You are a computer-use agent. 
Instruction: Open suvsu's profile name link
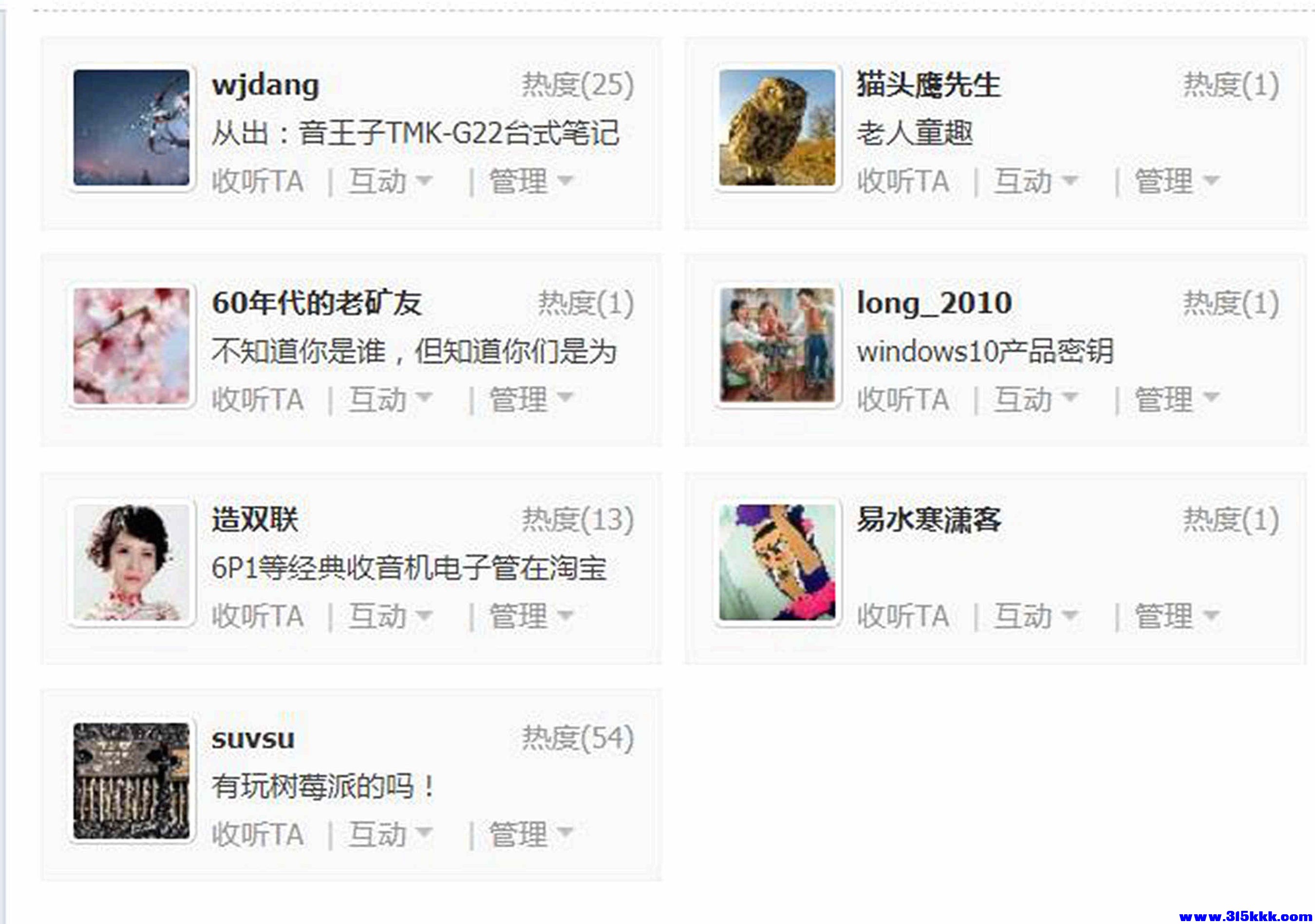253,739
